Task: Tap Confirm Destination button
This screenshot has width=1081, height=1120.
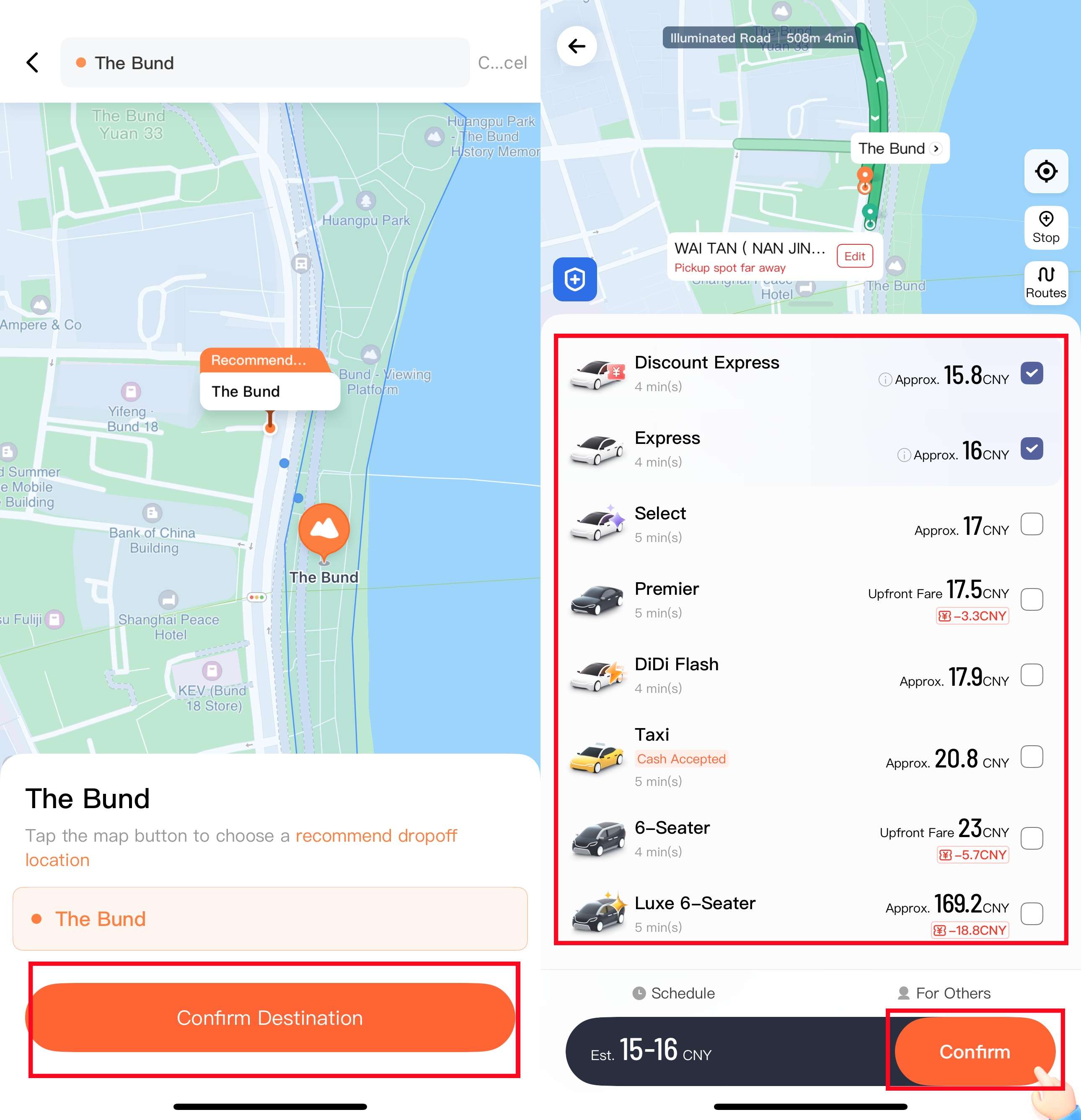Action: (270, 1018)
